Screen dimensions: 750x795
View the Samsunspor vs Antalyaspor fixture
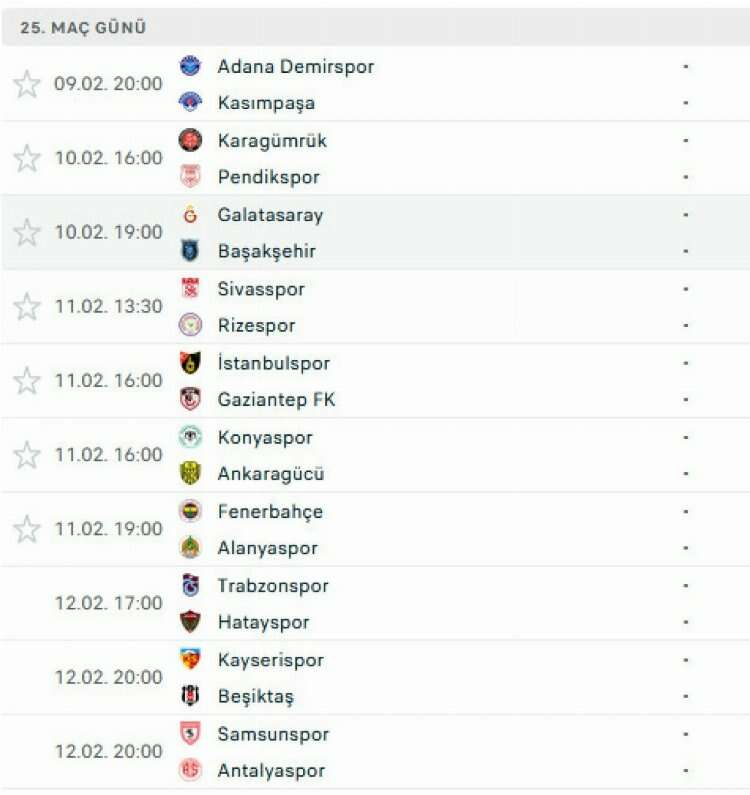click(400, 751)
